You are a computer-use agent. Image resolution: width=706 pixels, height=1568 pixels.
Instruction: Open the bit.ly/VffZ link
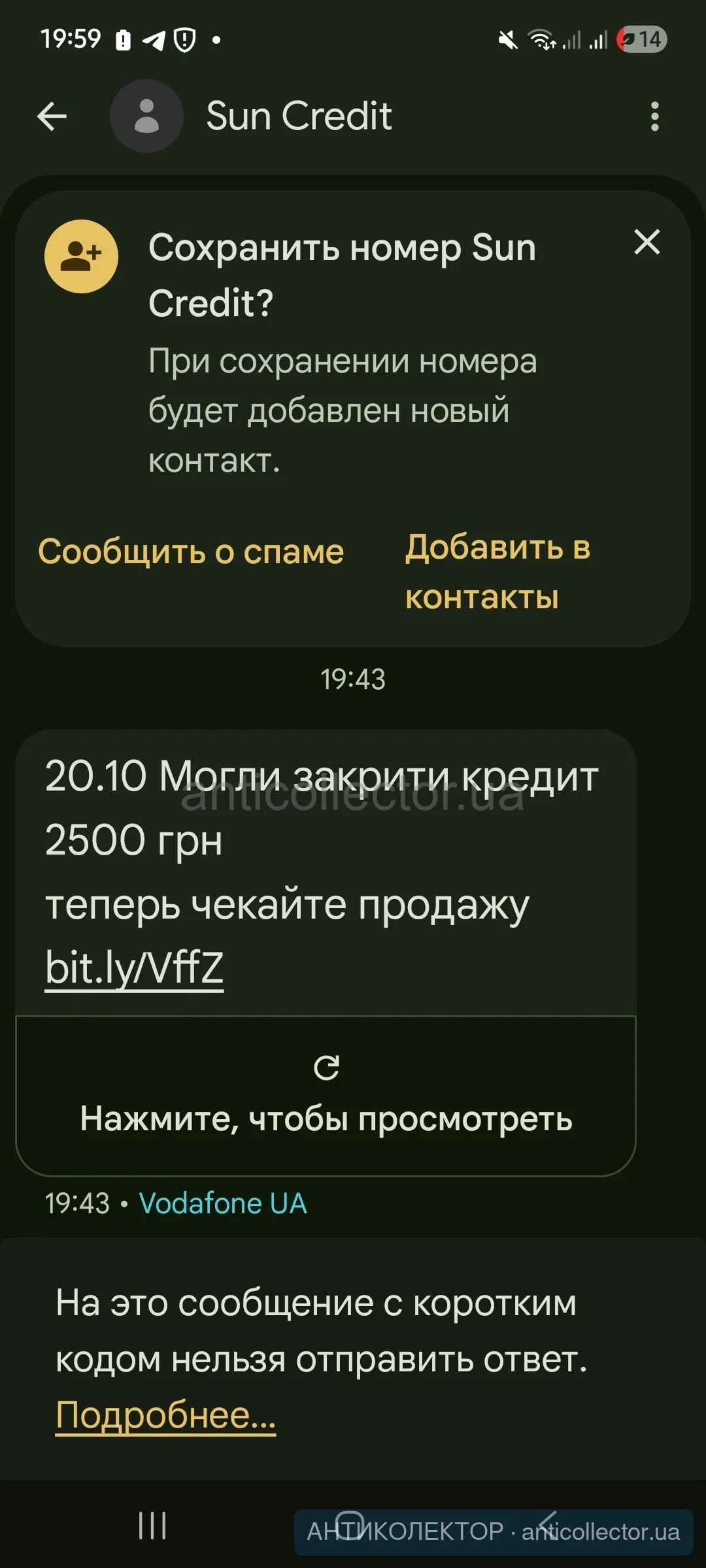coord(135,968)
